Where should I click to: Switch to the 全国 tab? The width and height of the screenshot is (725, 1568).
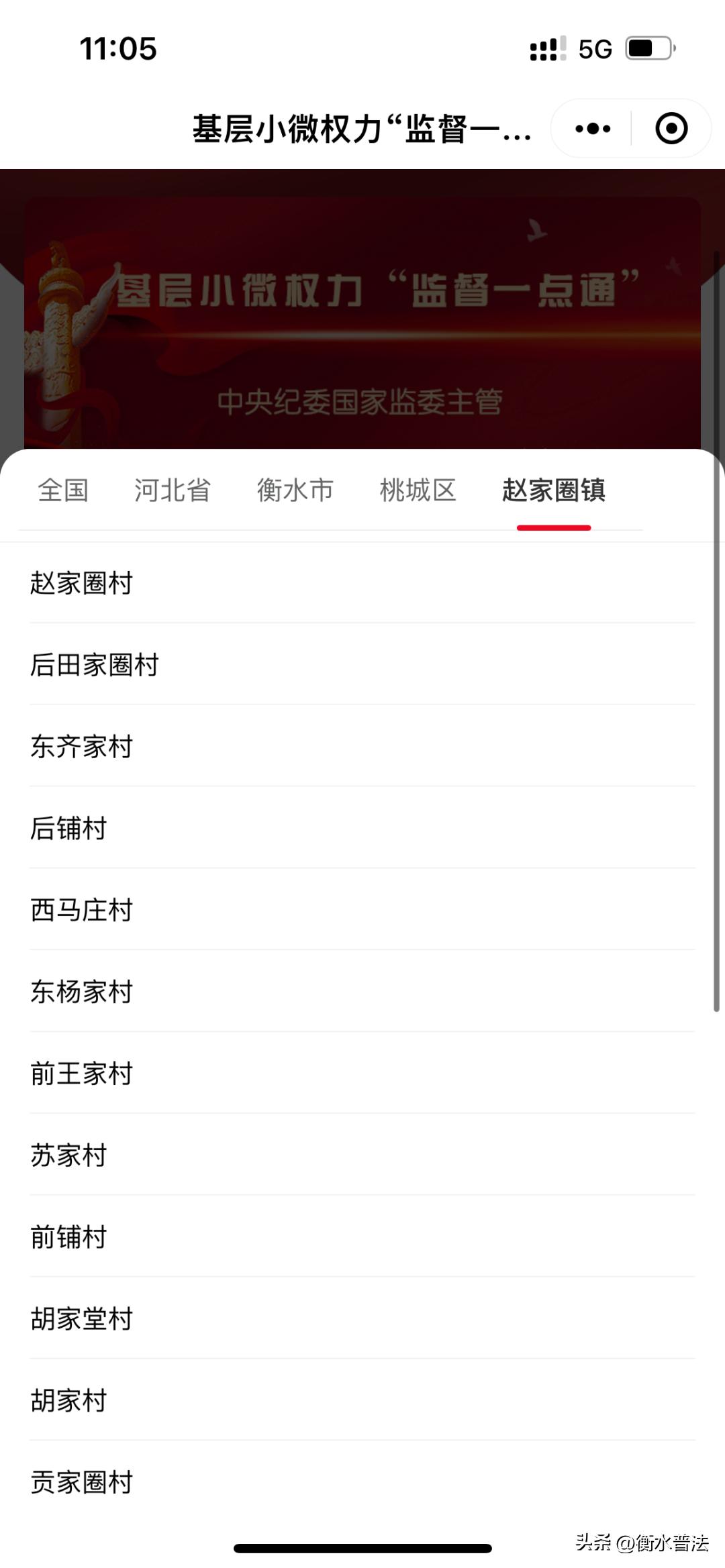coord(65,490)
